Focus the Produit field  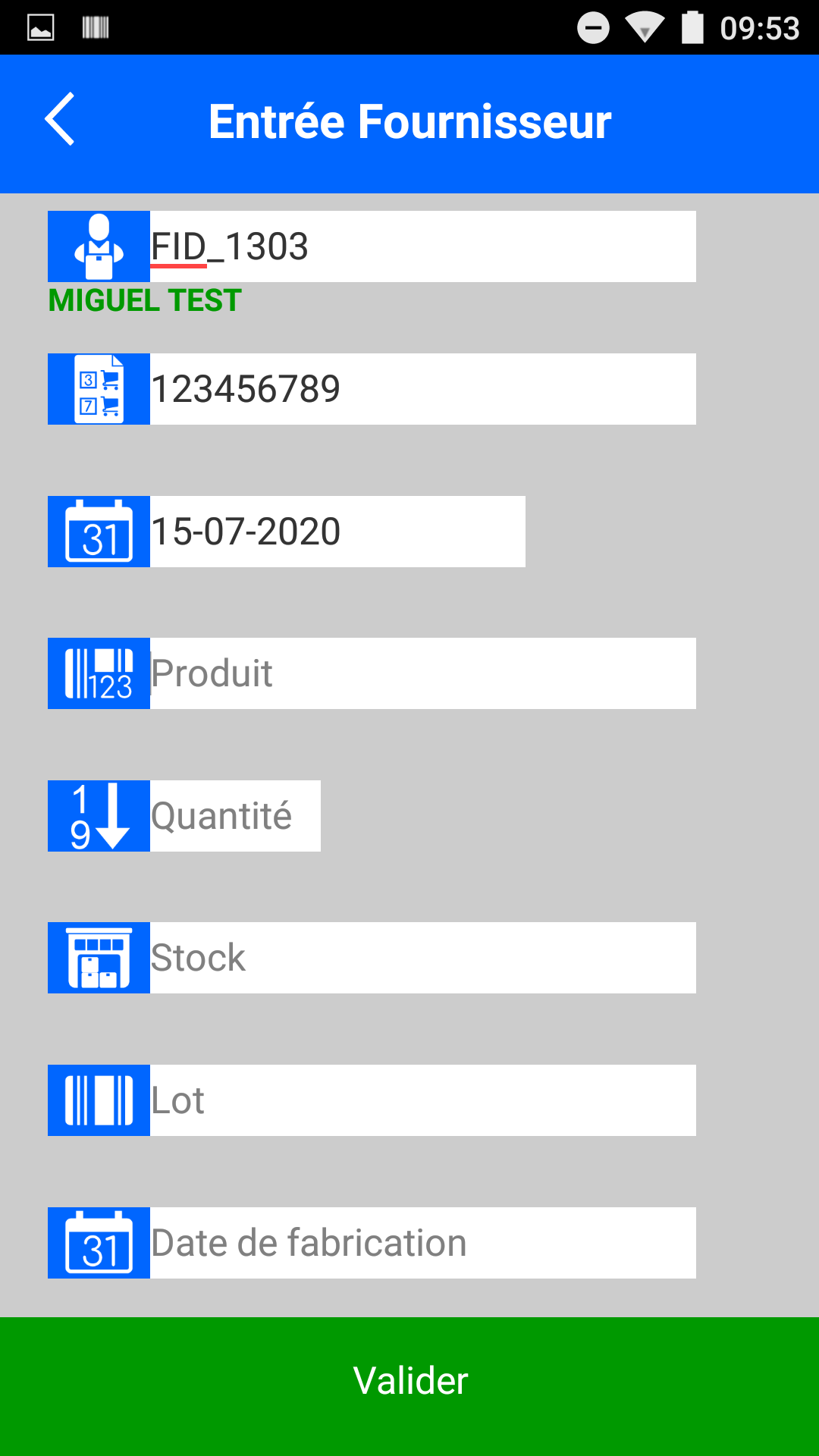(422, 673)
